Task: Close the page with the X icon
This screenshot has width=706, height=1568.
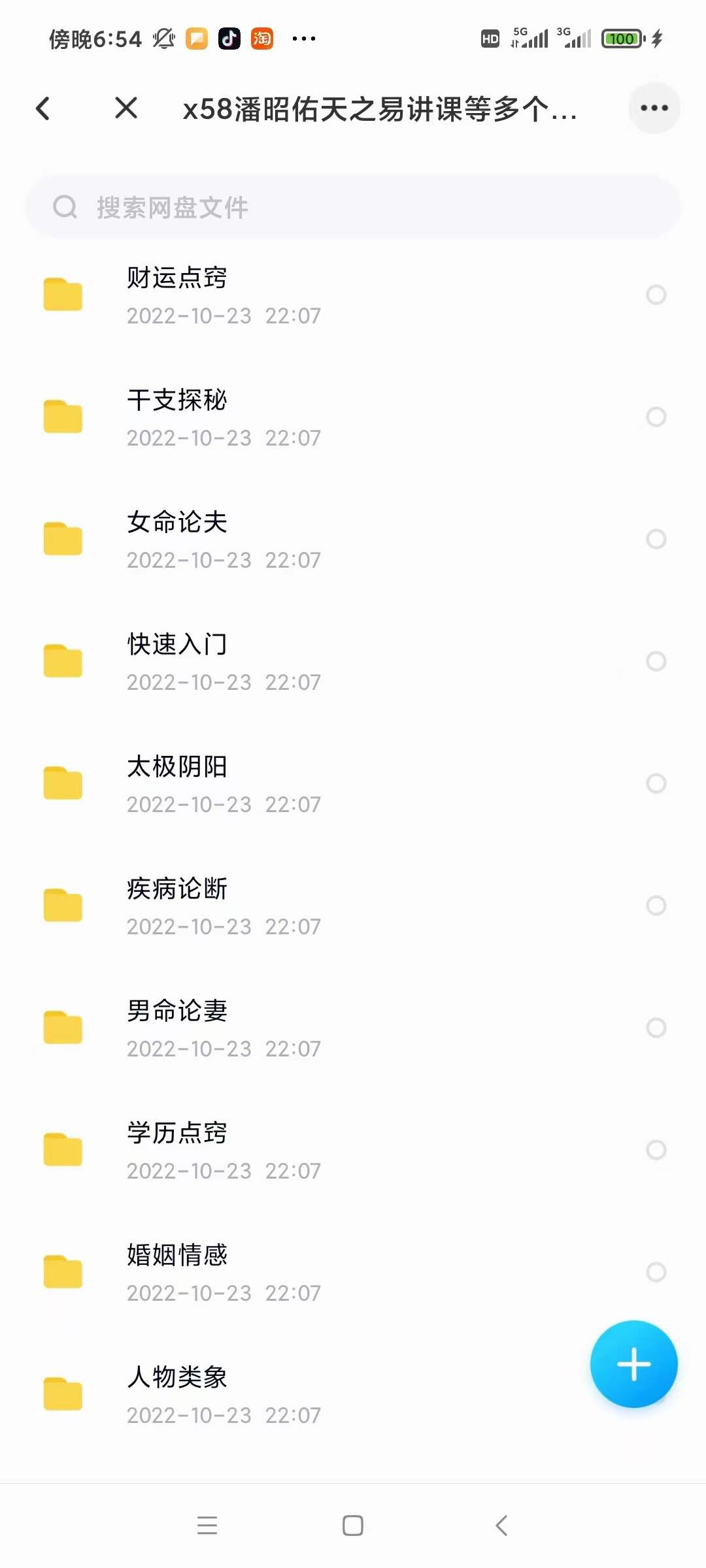Action: 126,108
